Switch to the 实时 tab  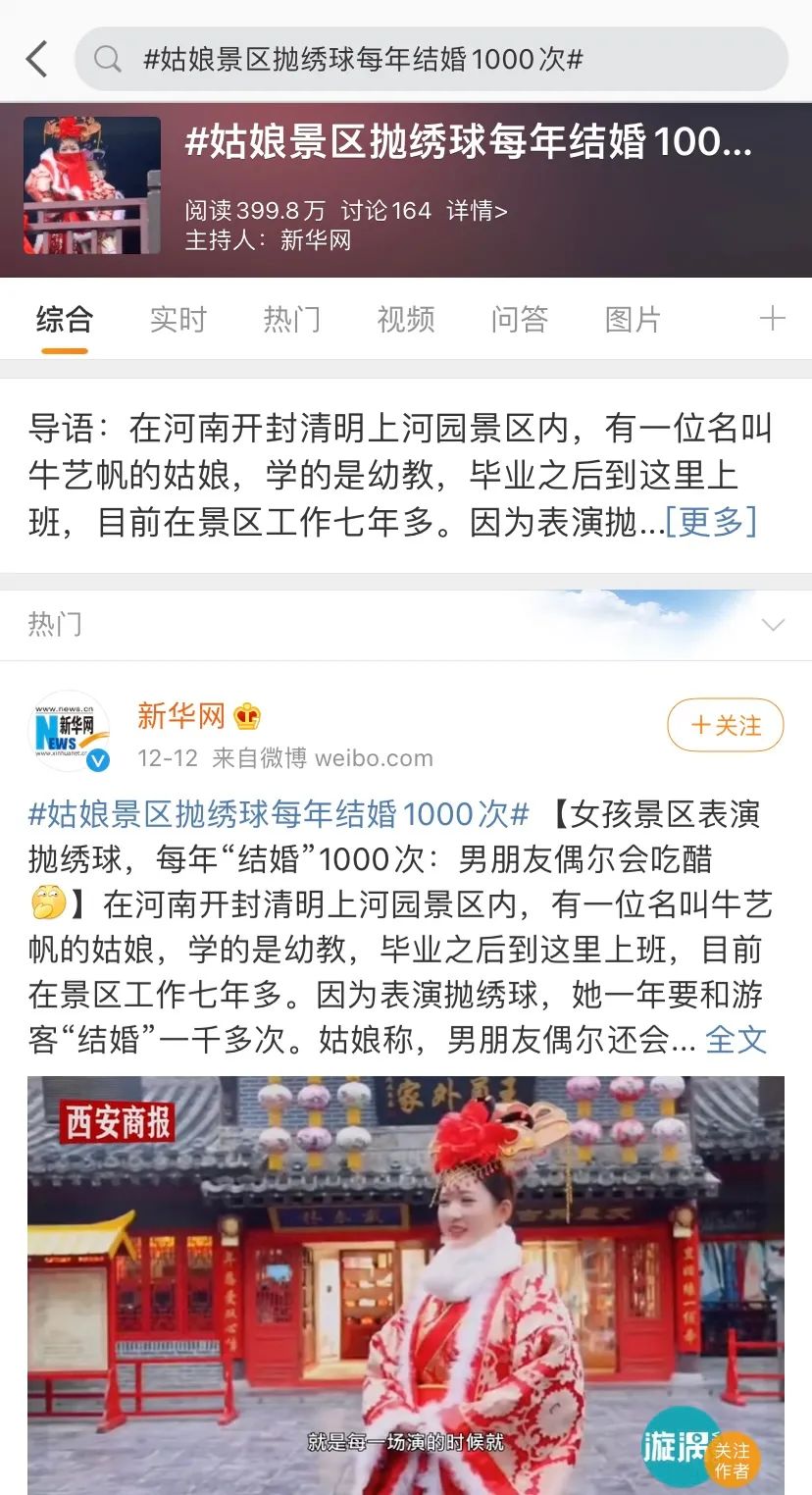(178, 319)
